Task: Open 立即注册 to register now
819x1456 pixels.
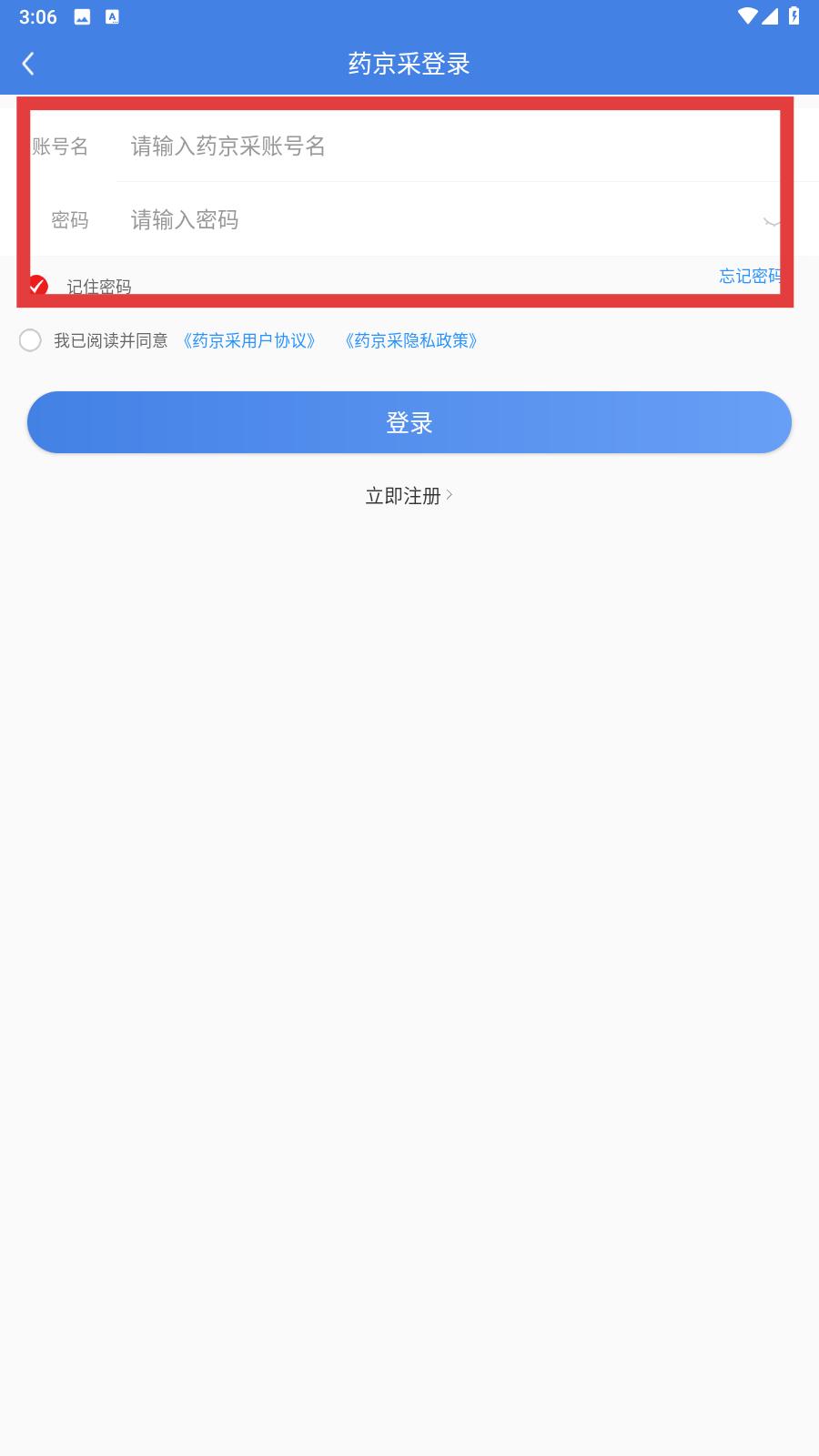Action: (x=409, y=496)
